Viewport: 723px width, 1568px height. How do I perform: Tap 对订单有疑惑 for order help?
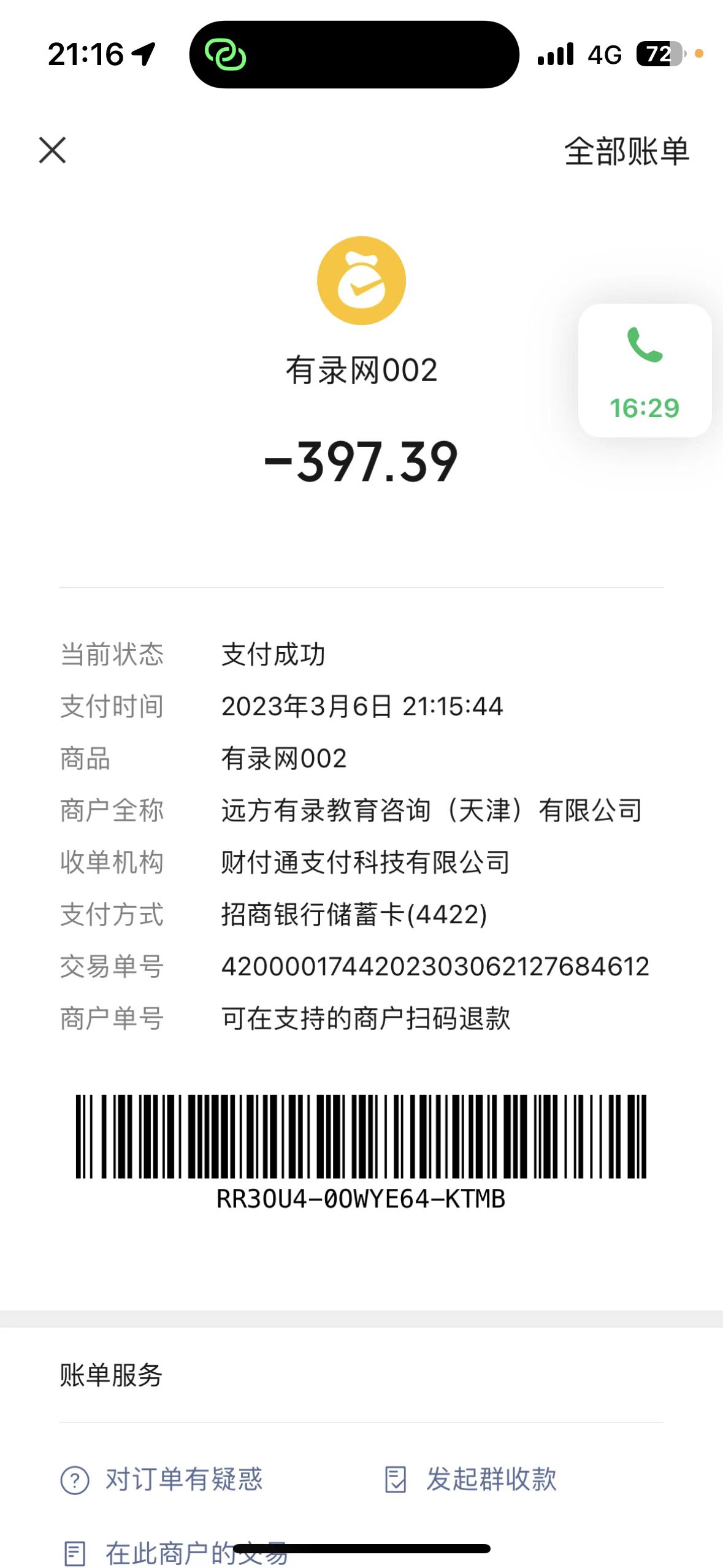point(163,1479)
